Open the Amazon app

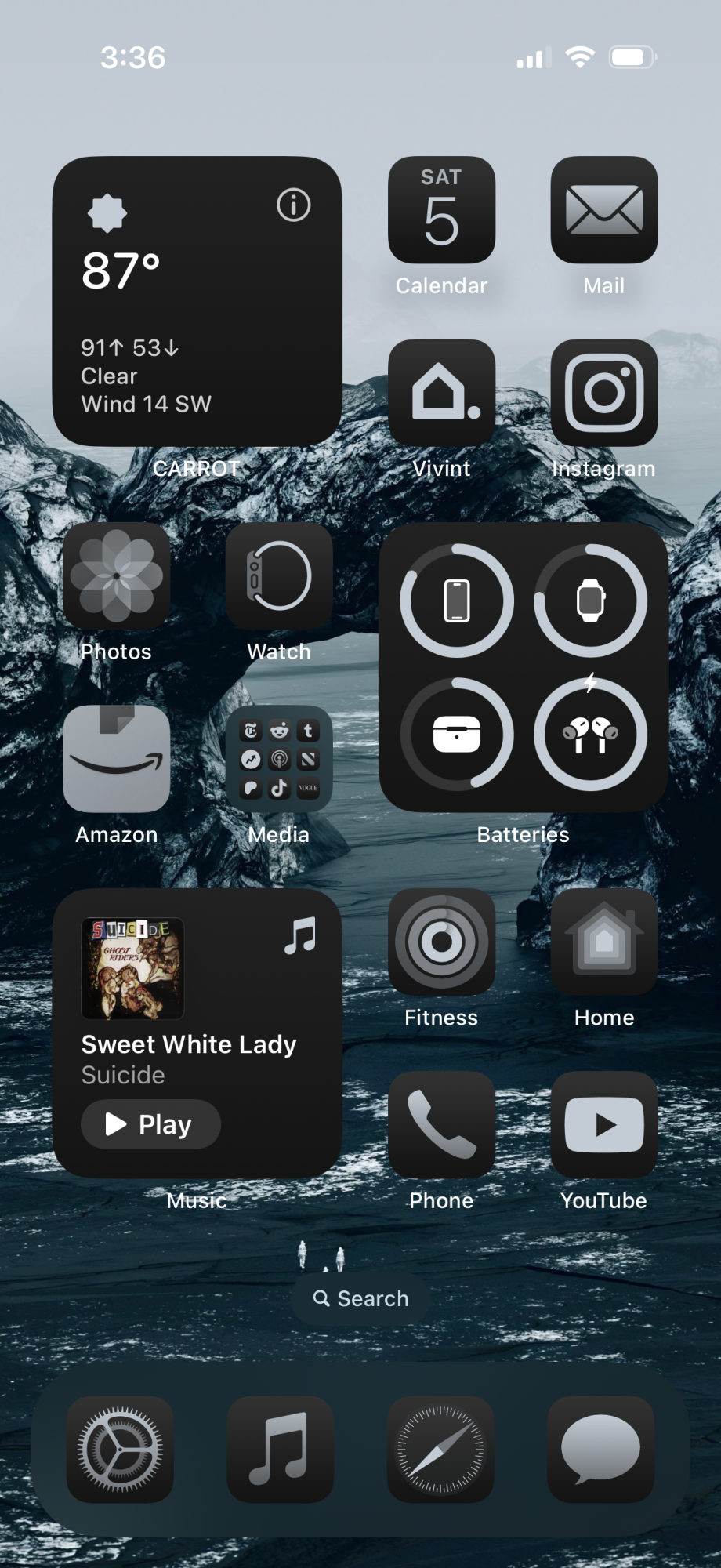coord(116,759)
